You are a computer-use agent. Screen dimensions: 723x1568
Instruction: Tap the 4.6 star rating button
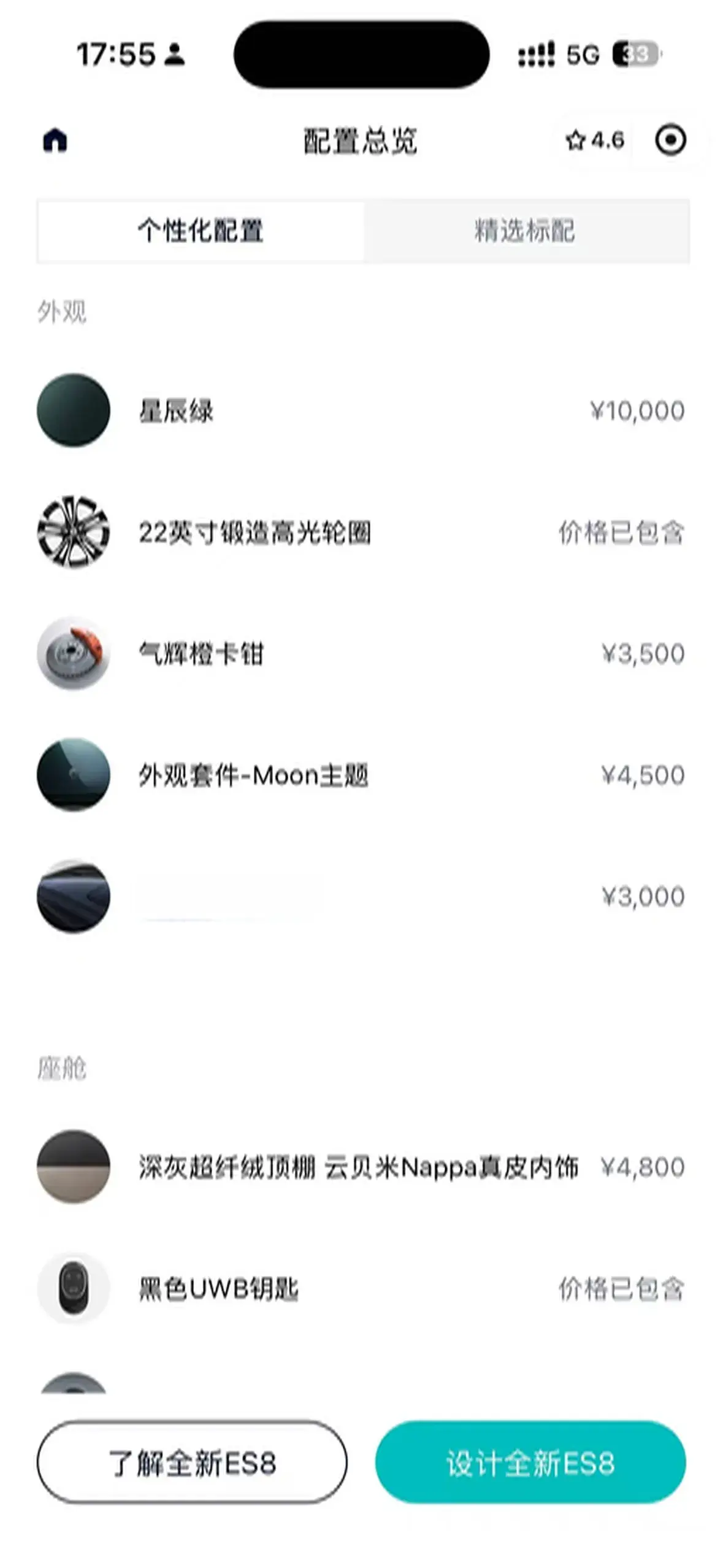(594, 140)
